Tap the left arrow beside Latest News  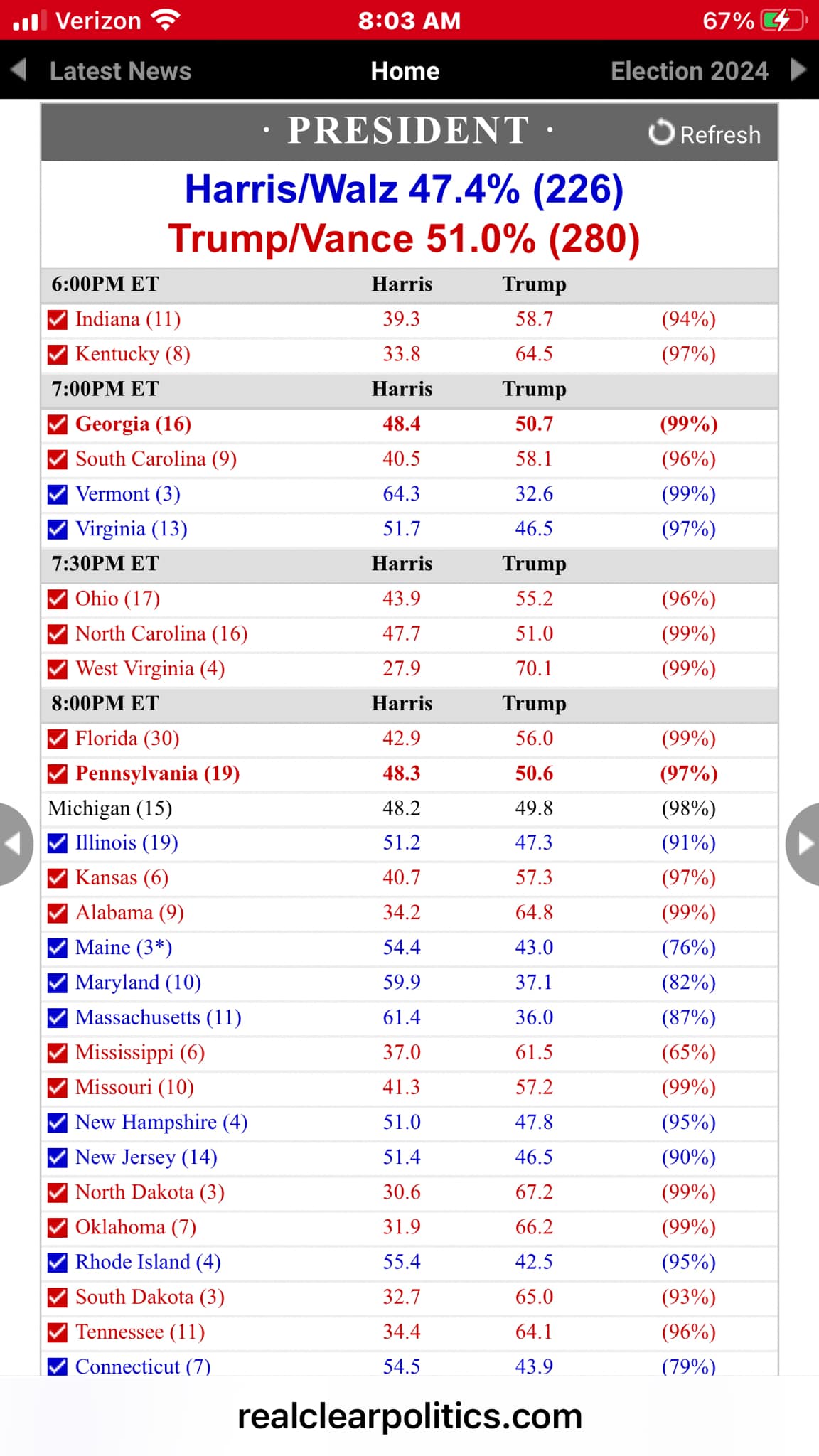19,70
